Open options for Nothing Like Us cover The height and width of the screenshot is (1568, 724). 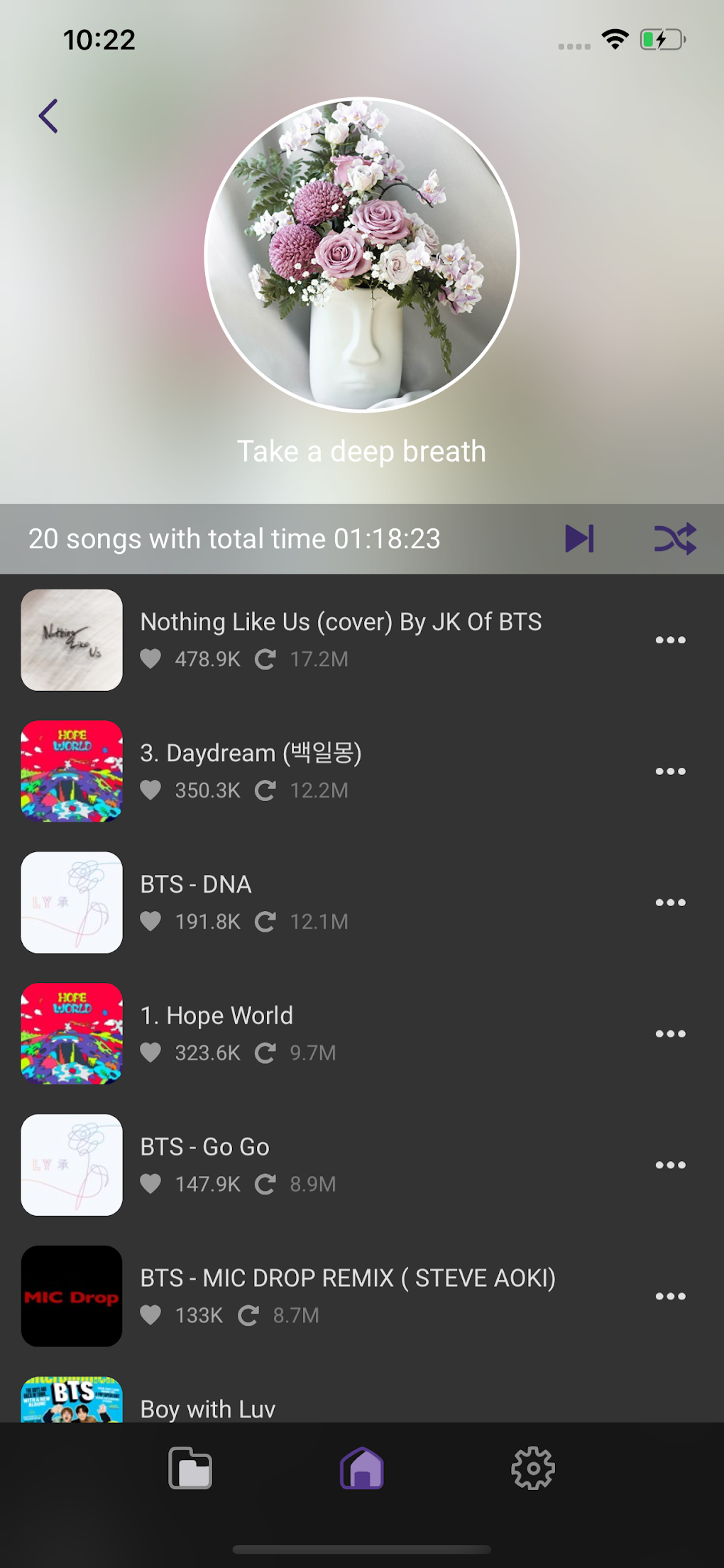[670, 640]
